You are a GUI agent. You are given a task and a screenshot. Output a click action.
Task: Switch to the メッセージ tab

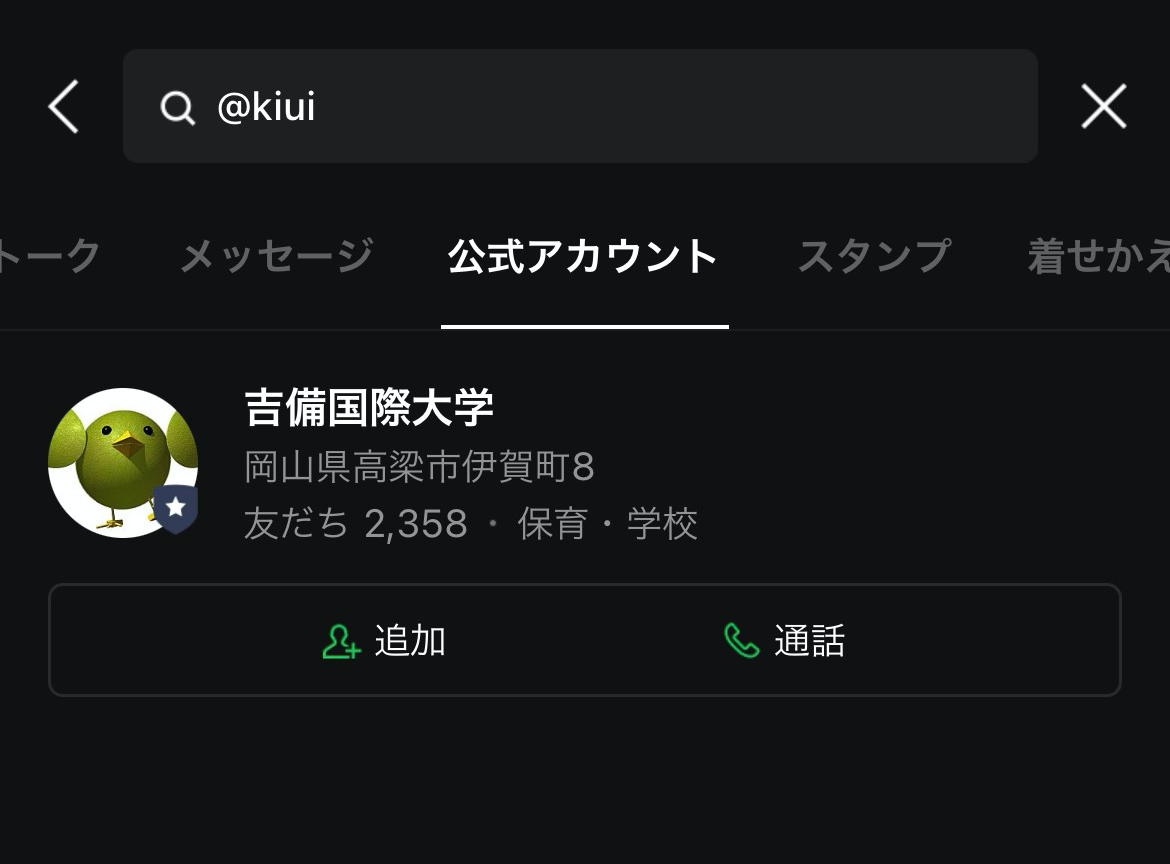point(277,257)
